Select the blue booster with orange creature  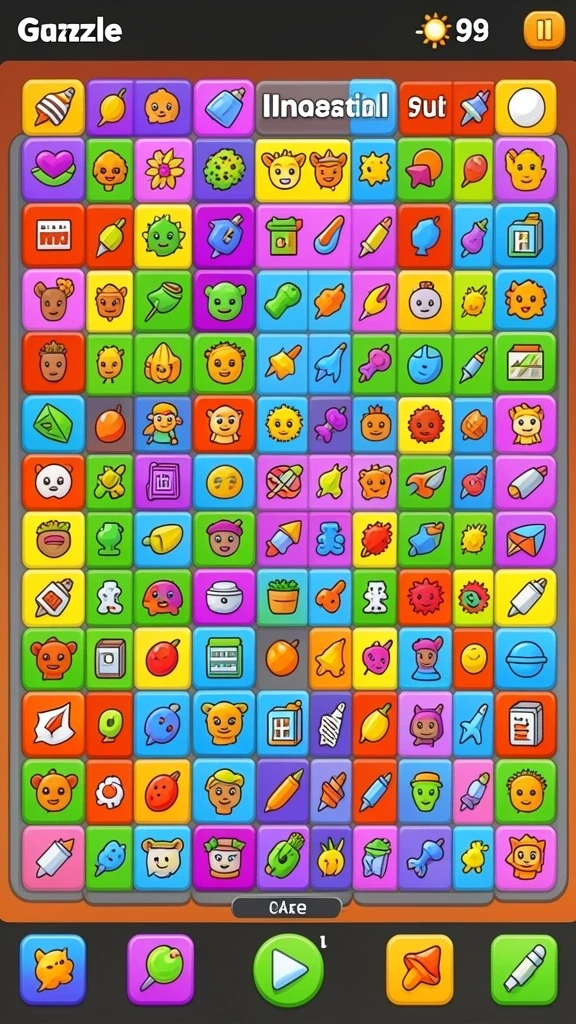[x=53, y=969]
